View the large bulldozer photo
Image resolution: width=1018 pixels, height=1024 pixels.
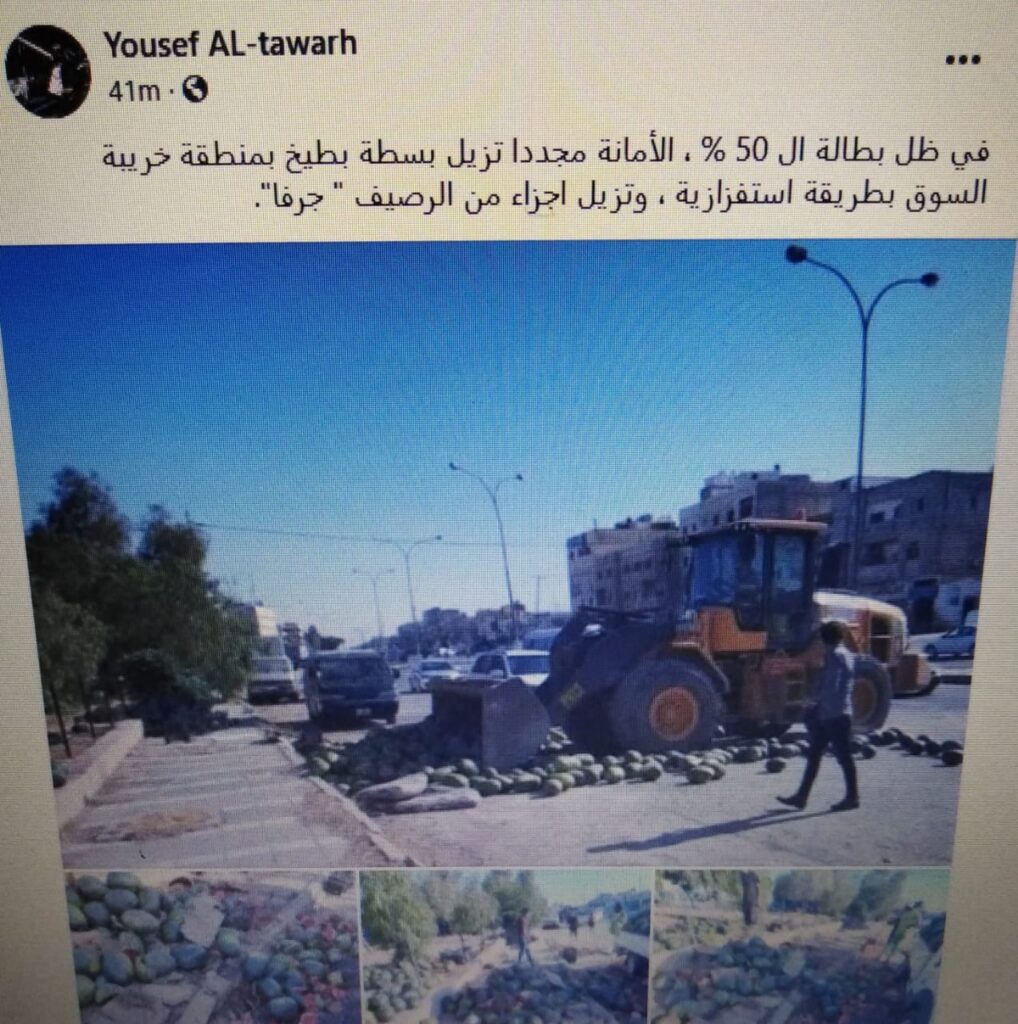(520, 560)
